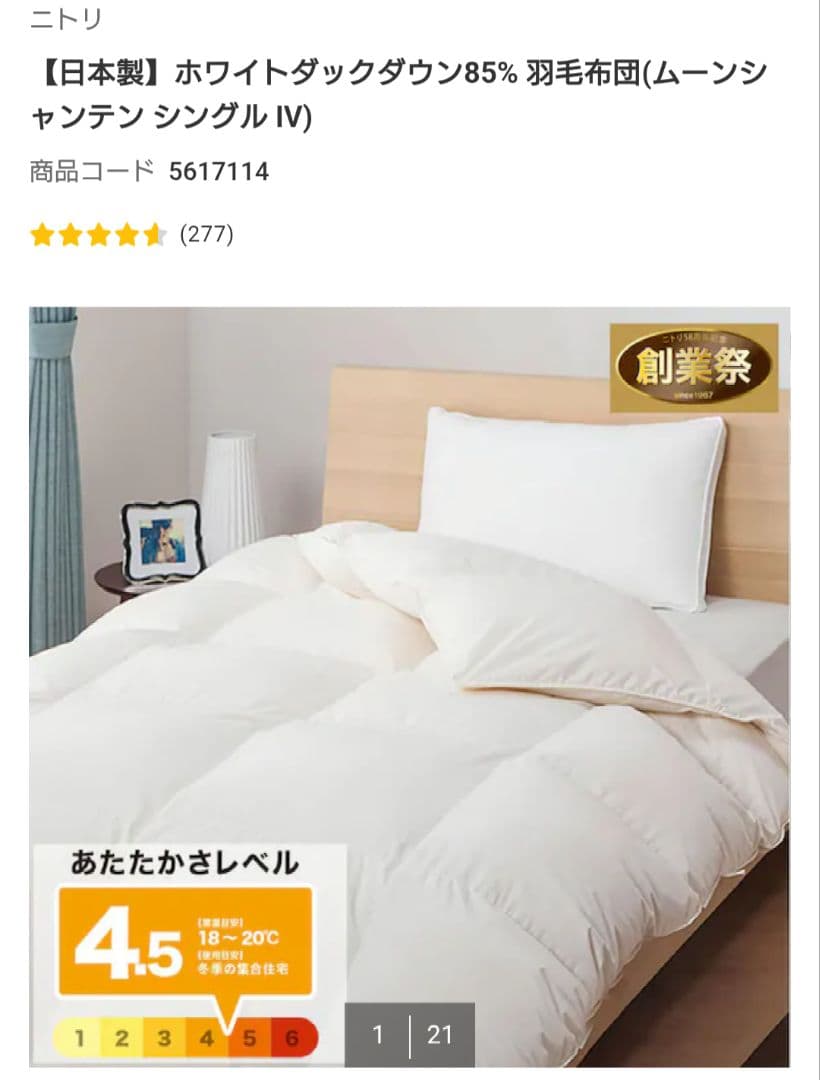View the 277 customer reviews
This screenshot has width=820, height=1080.
[x=206, y=235]
